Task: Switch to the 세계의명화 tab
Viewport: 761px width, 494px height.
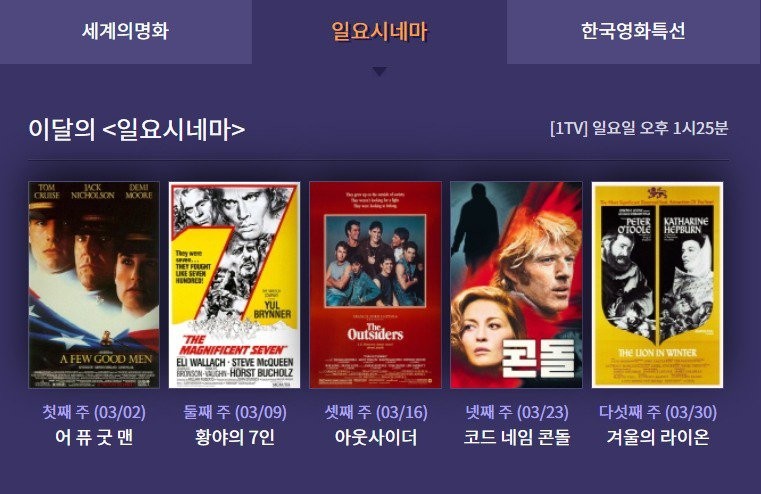Action: click(125, 31)
